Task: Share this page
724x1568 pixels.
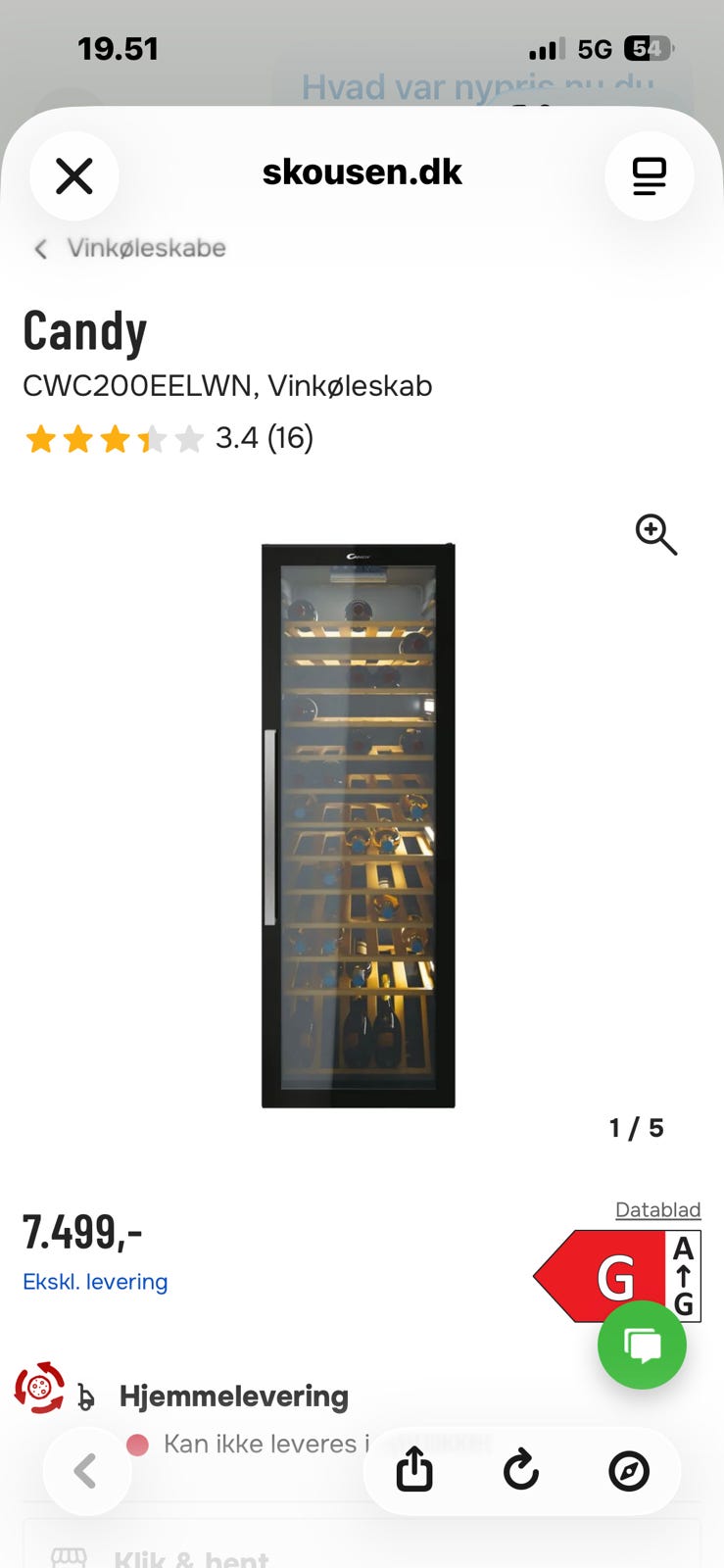Action: 414,1470
